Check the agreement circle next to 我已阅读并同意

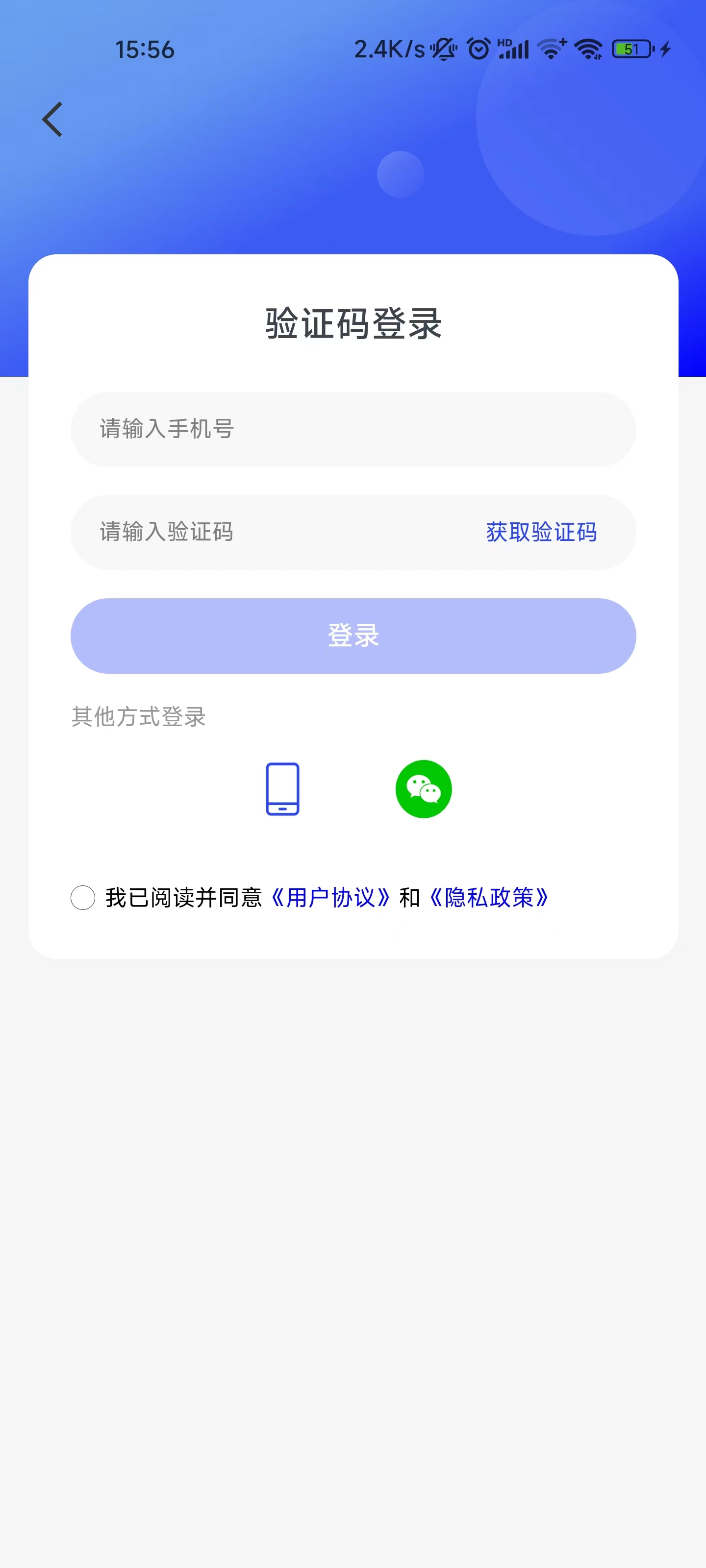[x=83, y=898]
